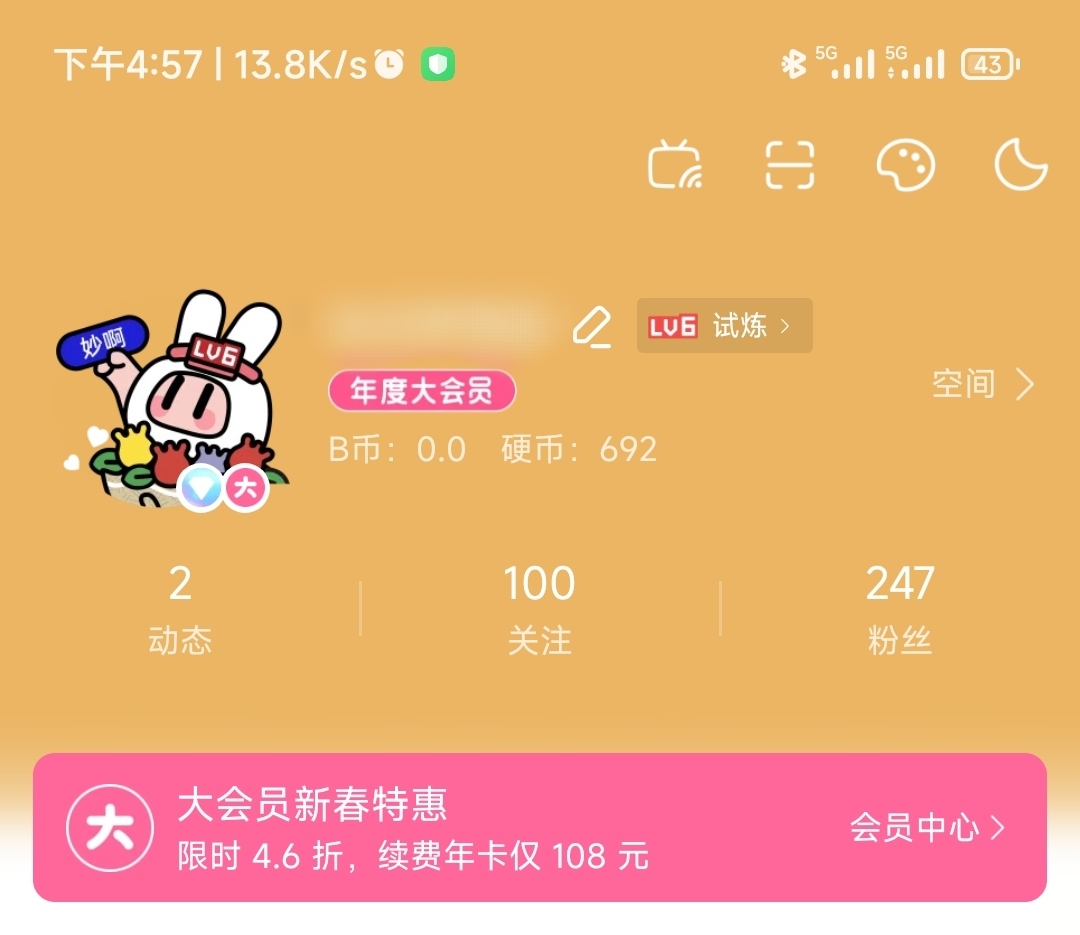This screenshot has height=935, width=1080.
Task: Go to 空间 personal space
Action: point(982,384)
